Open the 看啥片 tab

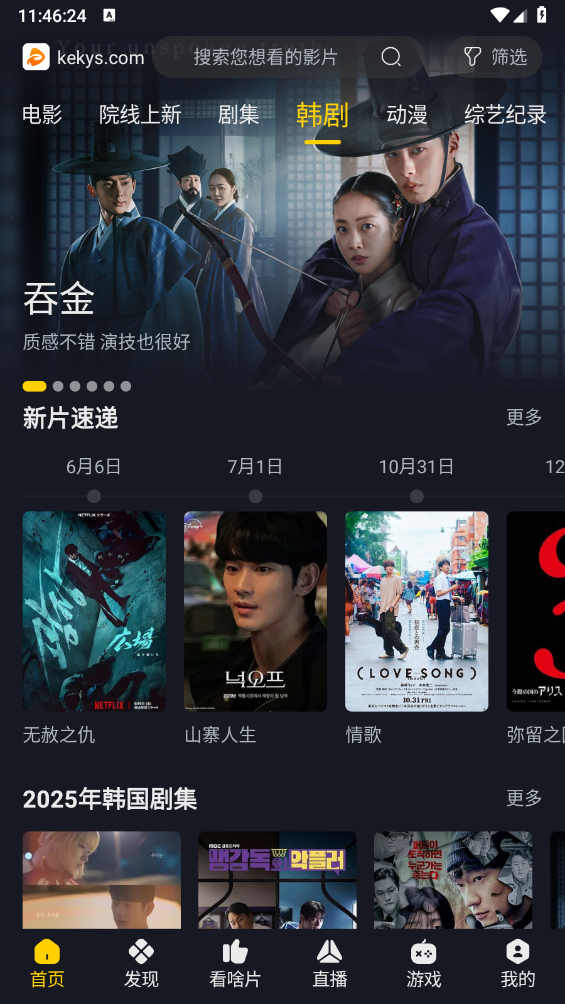pos(235,964)
